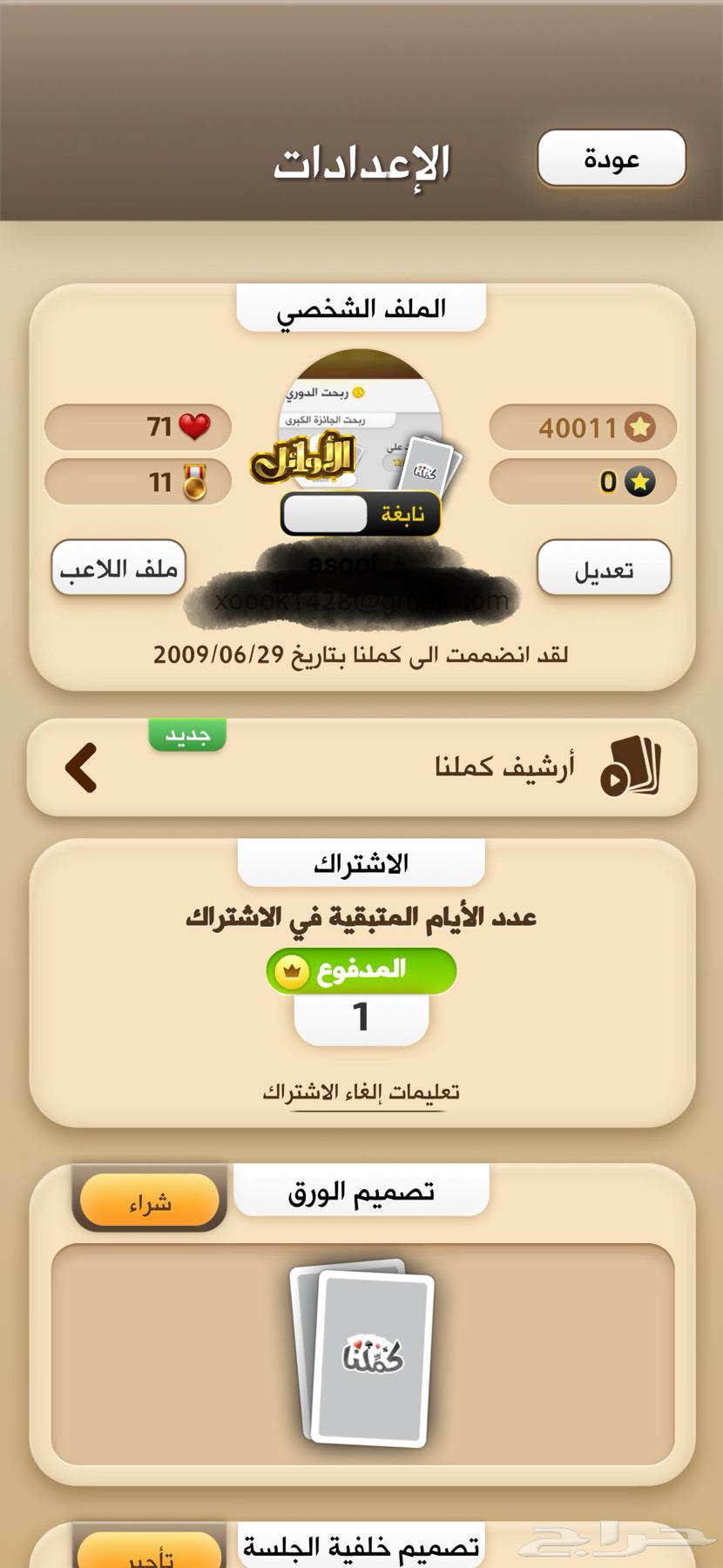Open تعليمات إلغاء الاشتراك link

click(x=361, y=1092)
